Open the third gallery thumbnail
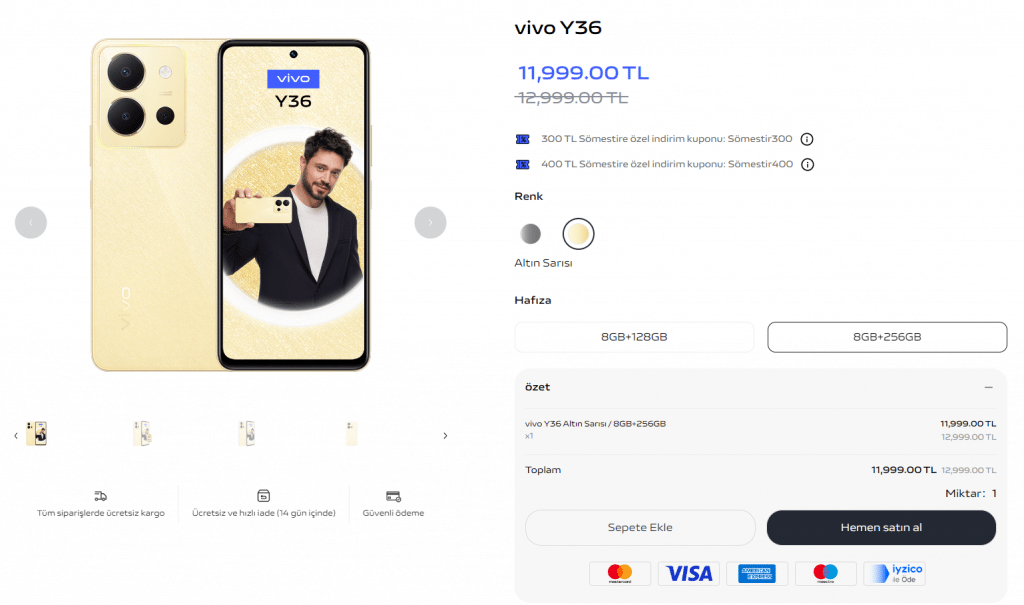Image resolution: width=1024 pixels, height=605 pixels. click(x=247, y=433)
